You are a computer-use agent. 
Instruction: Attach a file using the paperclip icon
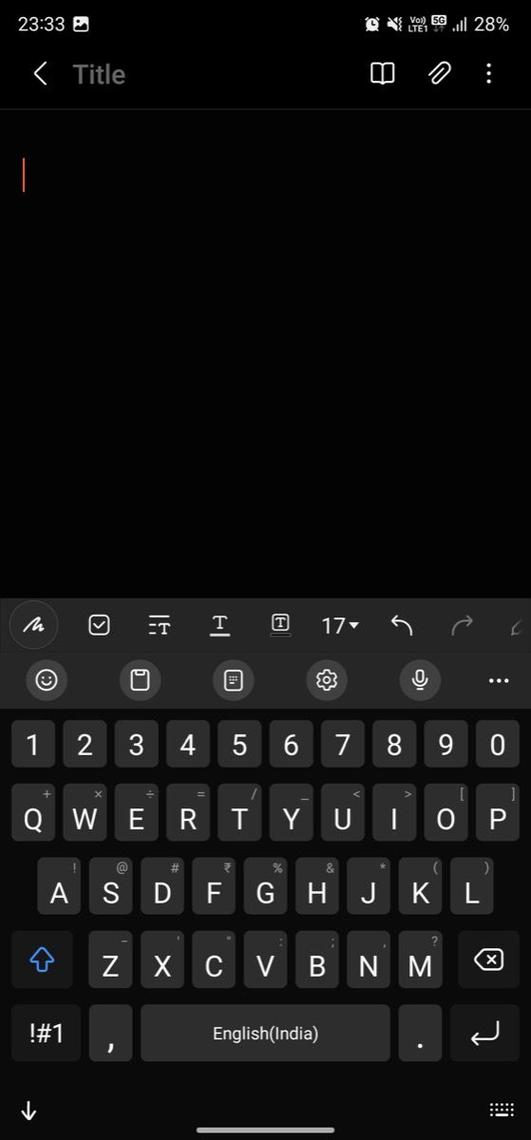(439, 73)
